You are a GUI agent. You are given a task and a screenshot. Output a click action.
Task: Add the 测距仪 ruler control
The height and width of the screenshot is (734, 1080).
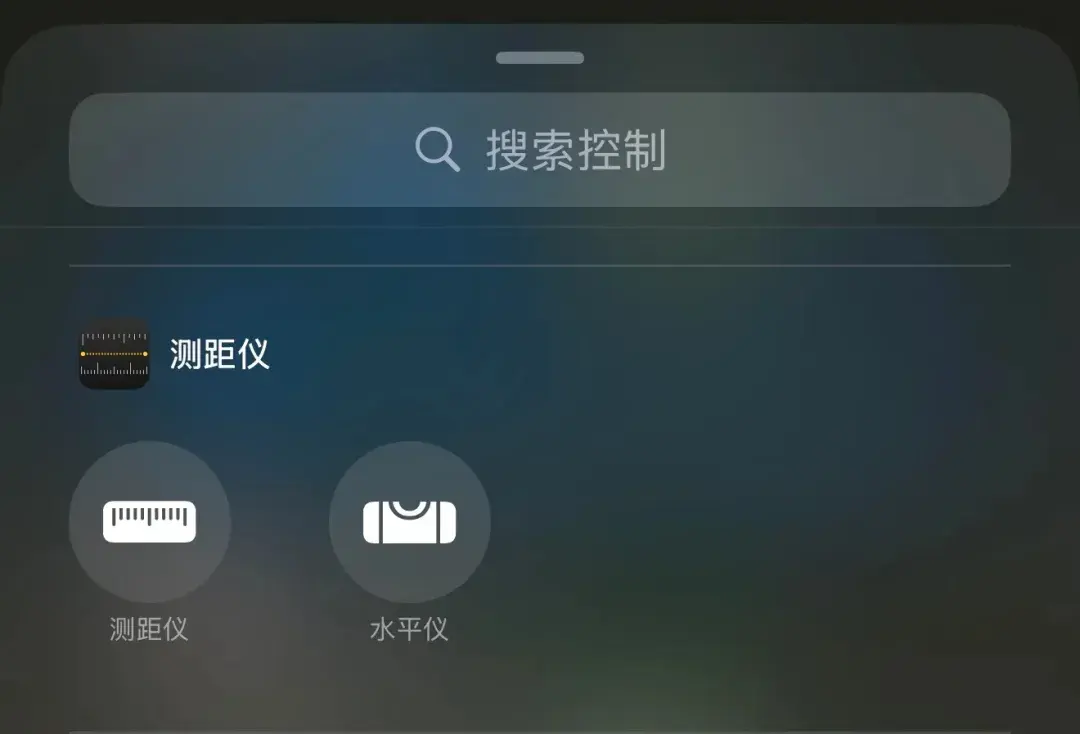pyautogui.click(x=150, y=522)
